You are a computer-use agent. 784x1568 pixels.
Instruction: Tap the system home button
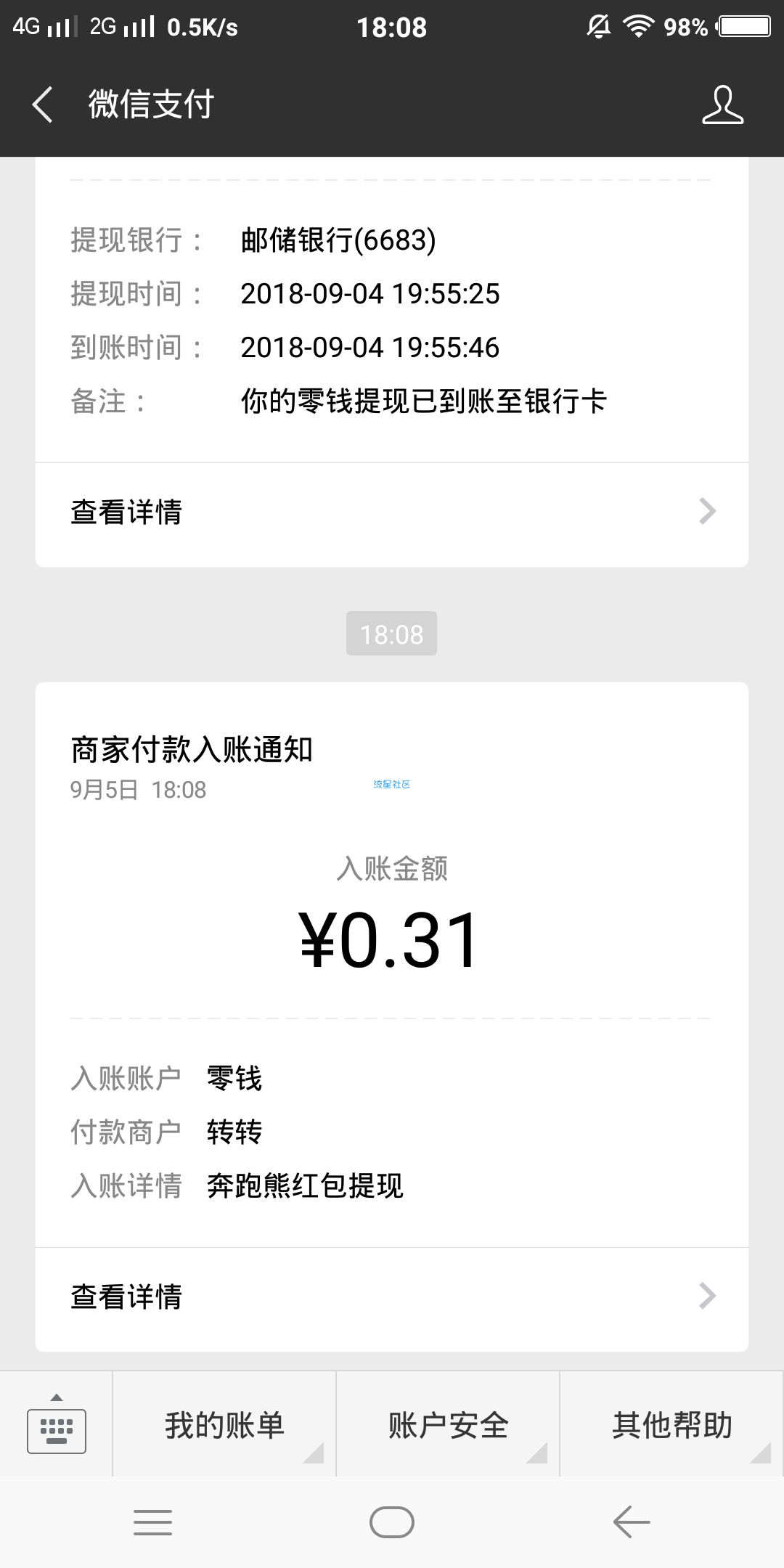(x=392, y=1522)
